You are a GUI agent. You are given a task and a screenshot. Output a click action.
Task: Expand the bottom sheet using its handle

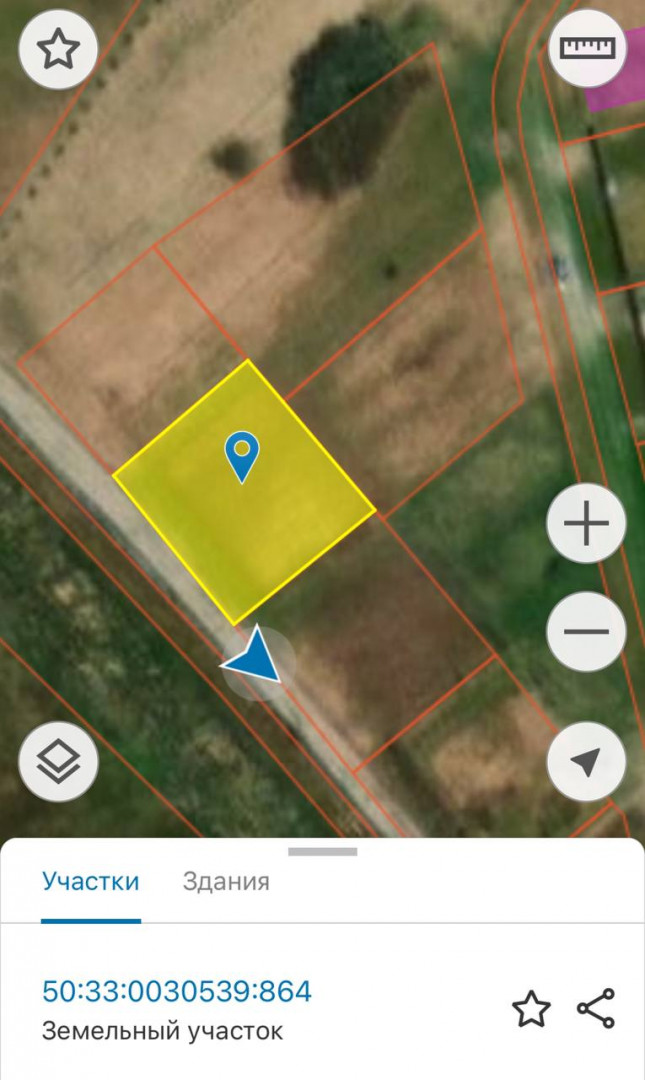tap(323, 852)
